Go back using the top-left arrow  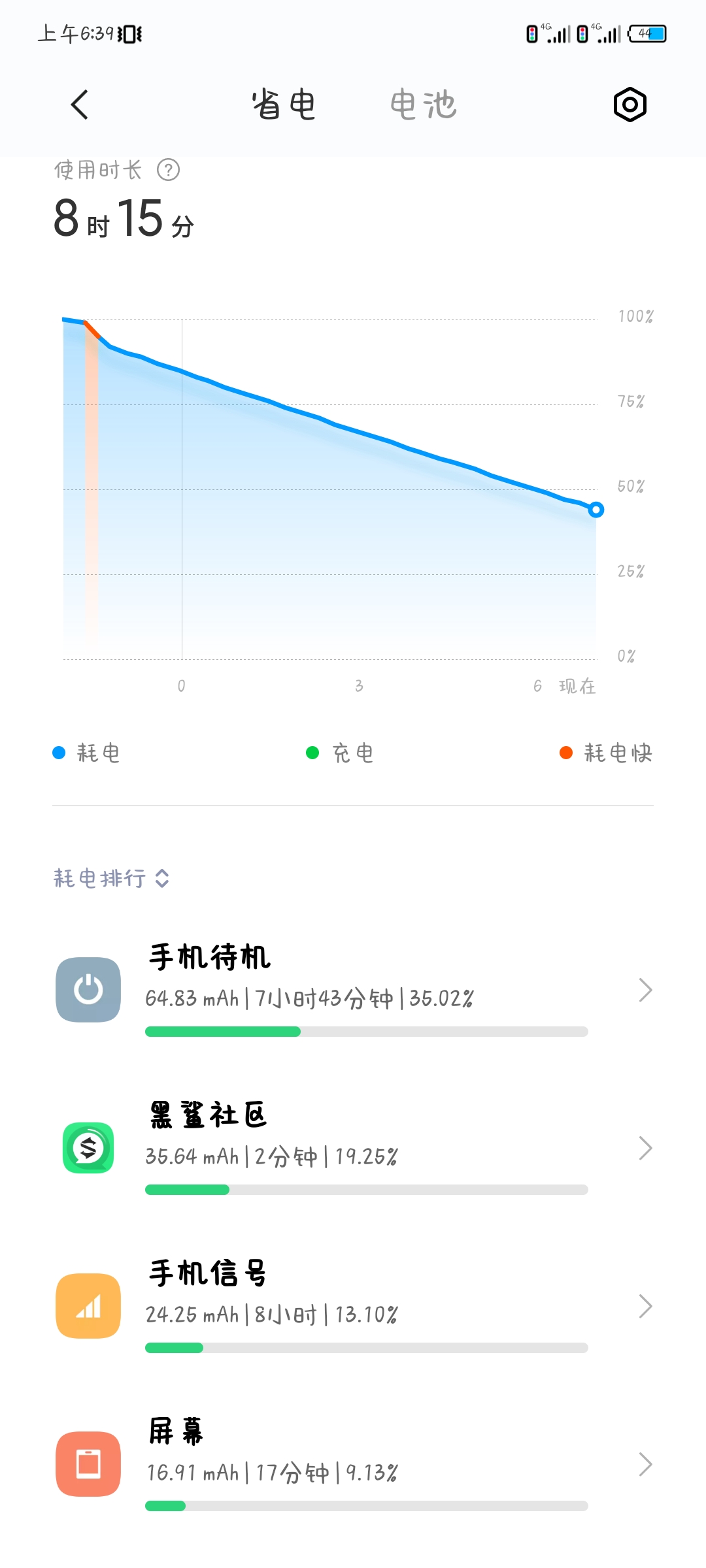click(x=80, y=105)
